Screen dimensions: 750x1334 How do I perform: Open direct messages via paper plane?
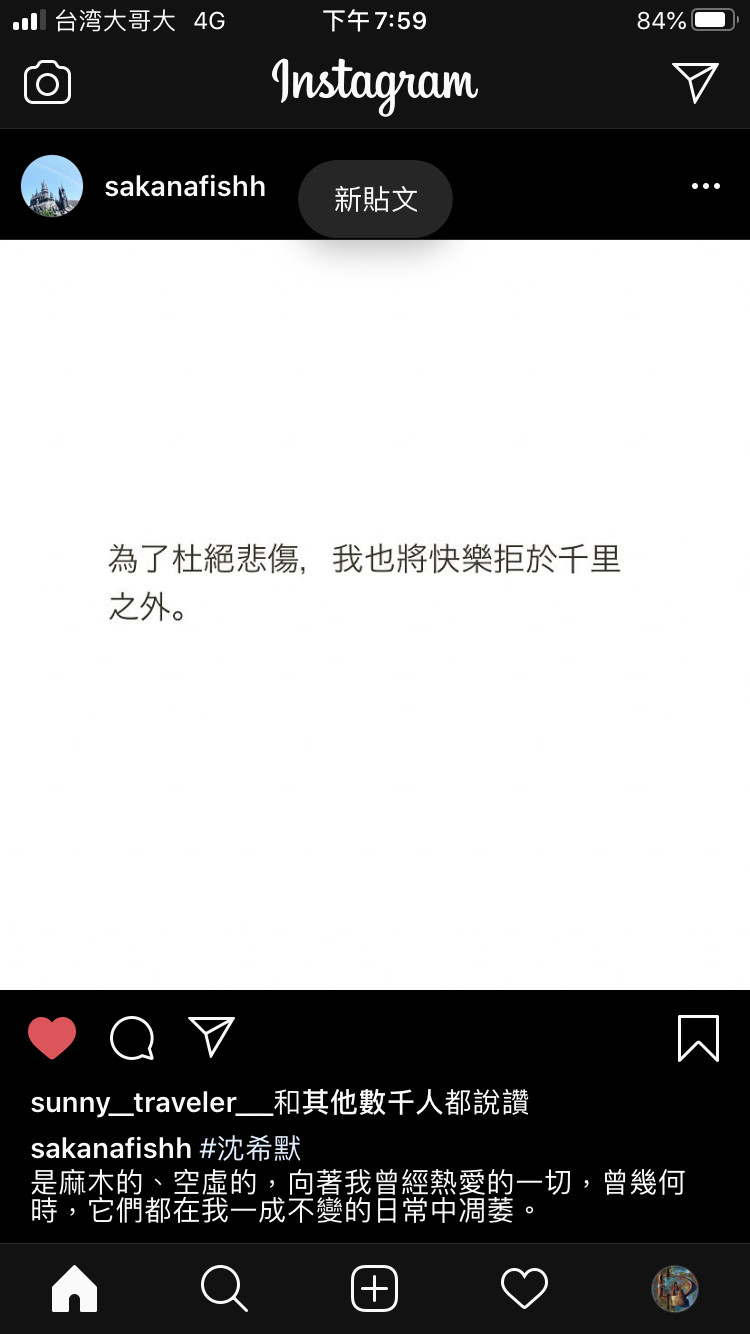(x=695, y=82)
